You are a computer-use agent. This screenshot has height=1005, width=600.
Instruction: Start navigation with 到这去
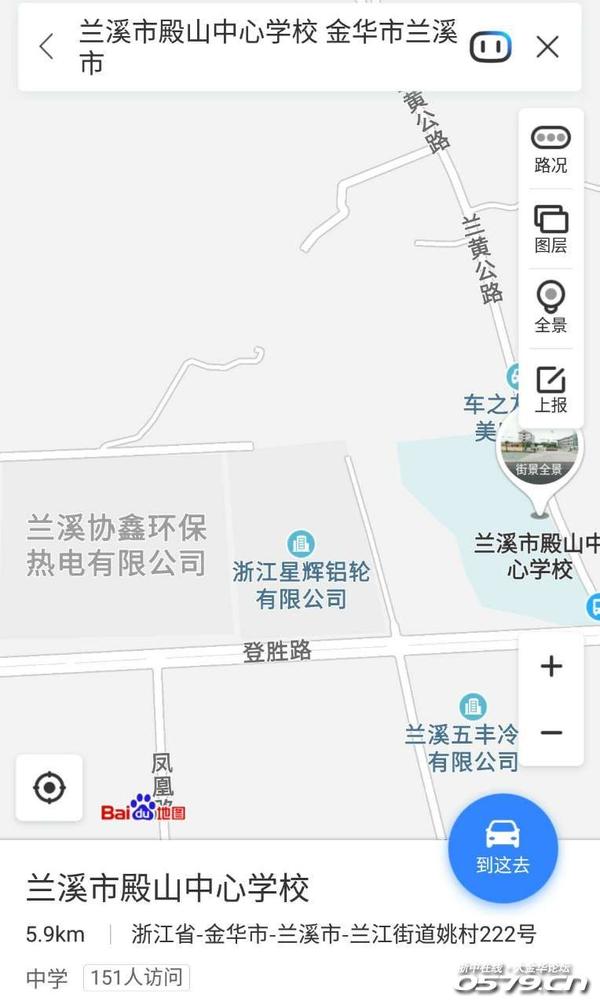click(x=502, y=848)
